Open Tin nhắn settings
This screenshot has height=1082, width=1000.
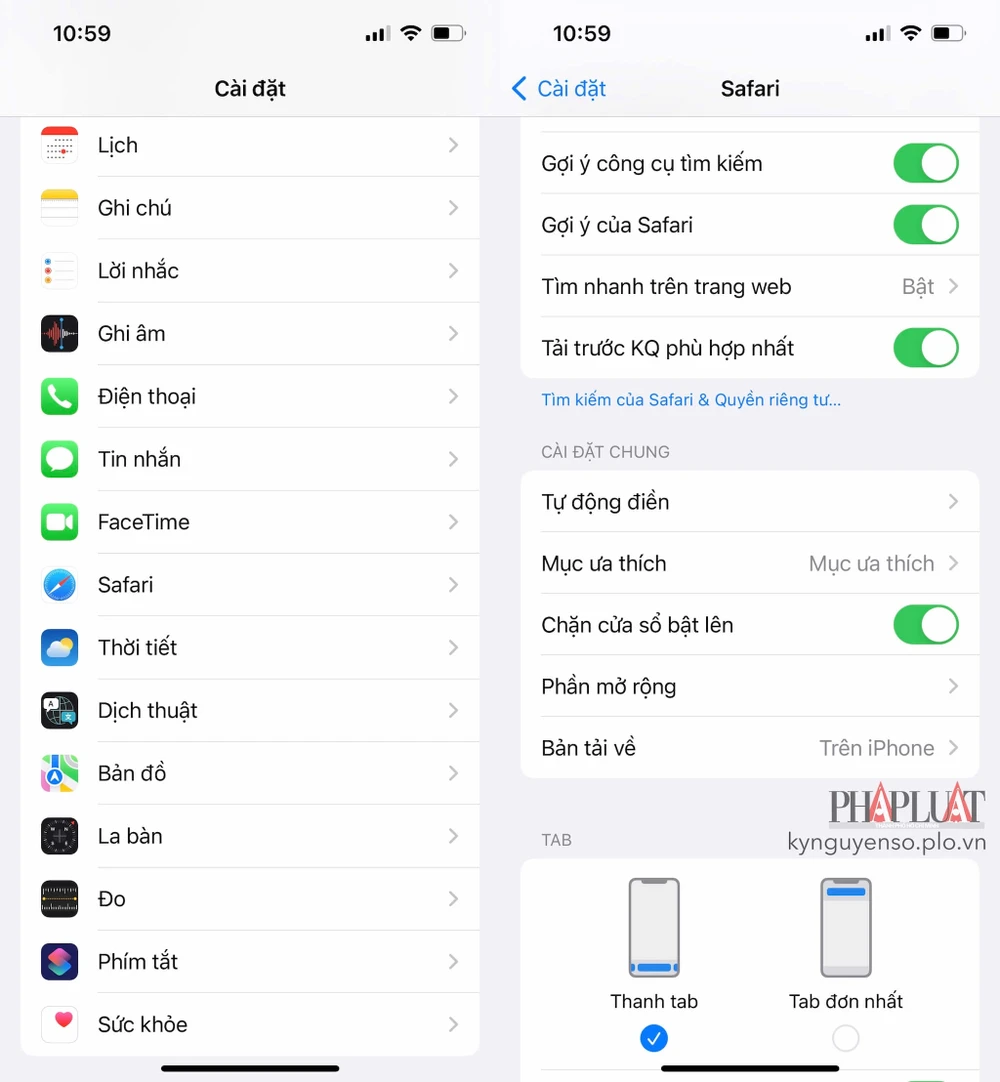tap(250, 459)
